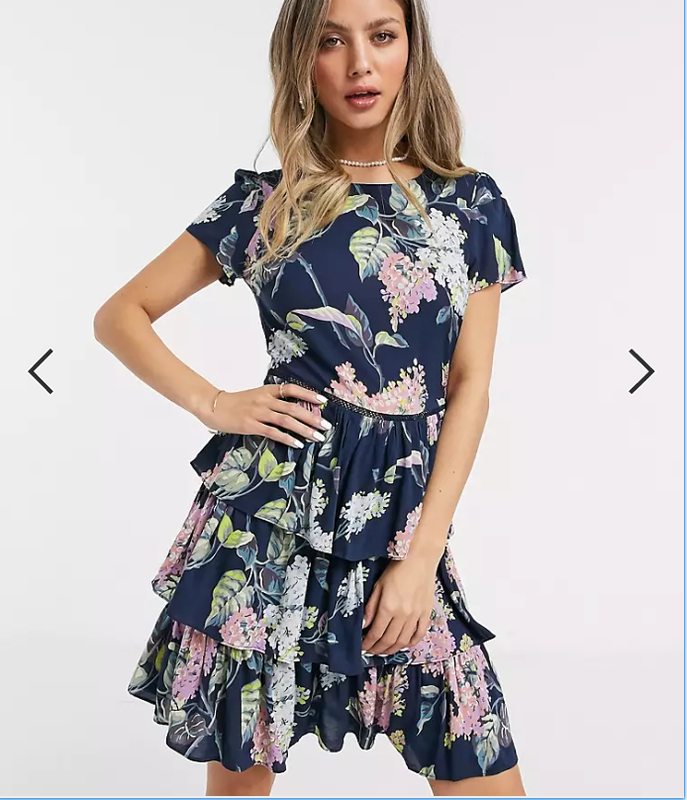The image size is (687, 800).
Task: Show the next product photo
Action: pos(641,371)
